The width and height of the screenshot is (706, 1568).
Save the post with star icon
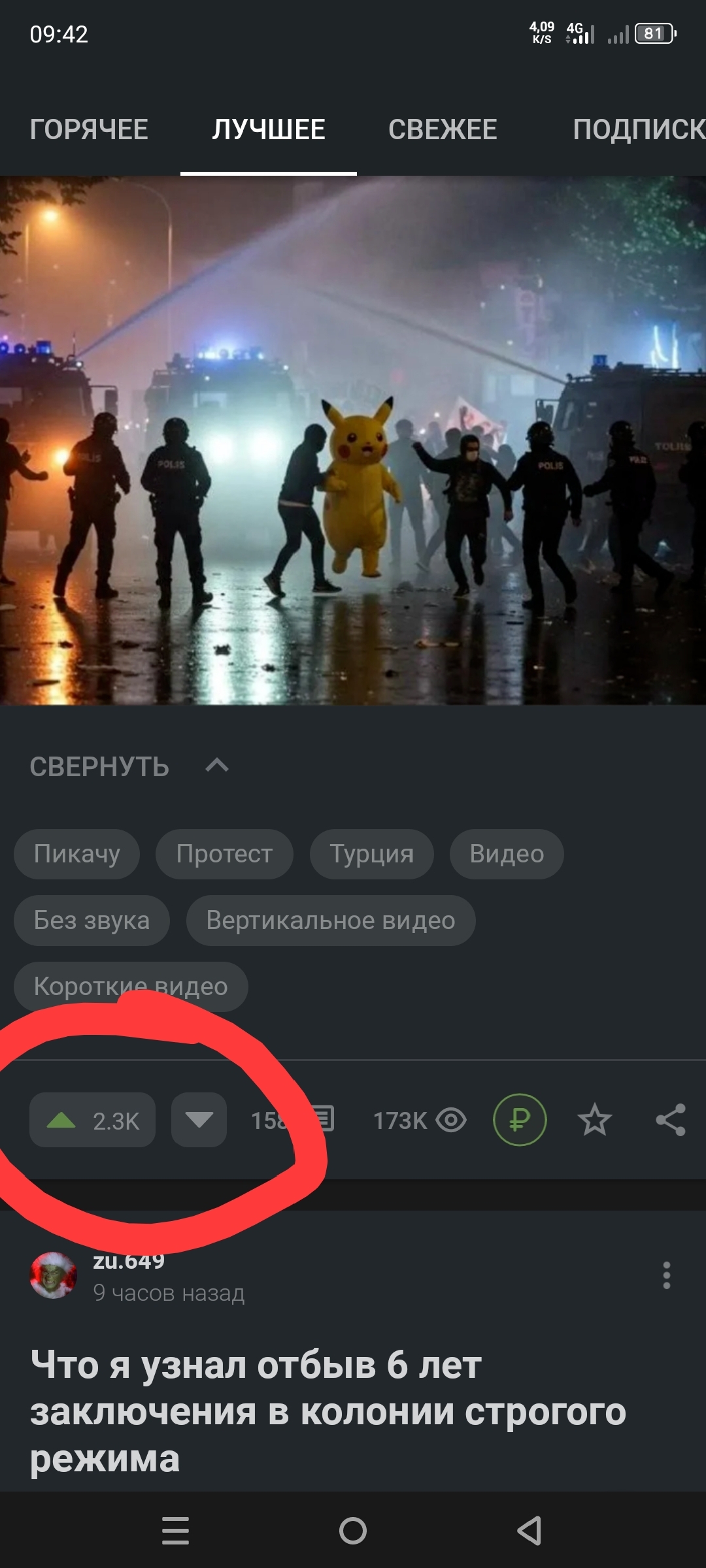pyautogui.click(x=595, y=1120)
